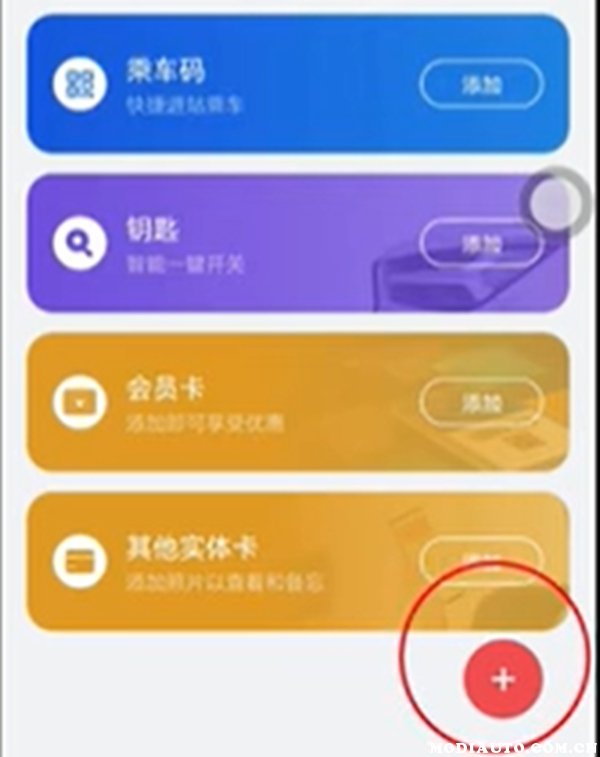Tap 添加 on the 乘车码 card
The height and width of the screenshot is (757, 600).
[482, 85]
